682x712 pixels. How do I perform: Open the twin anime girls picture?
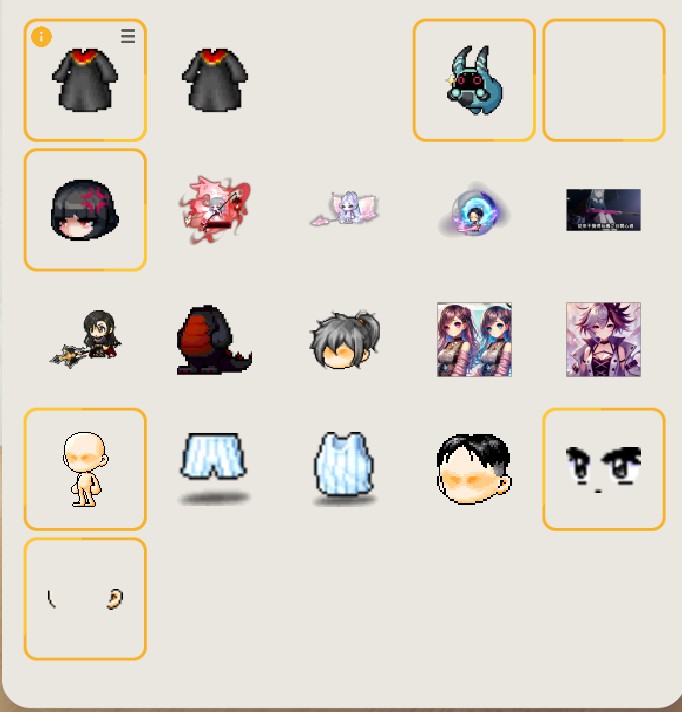point(474,340)
